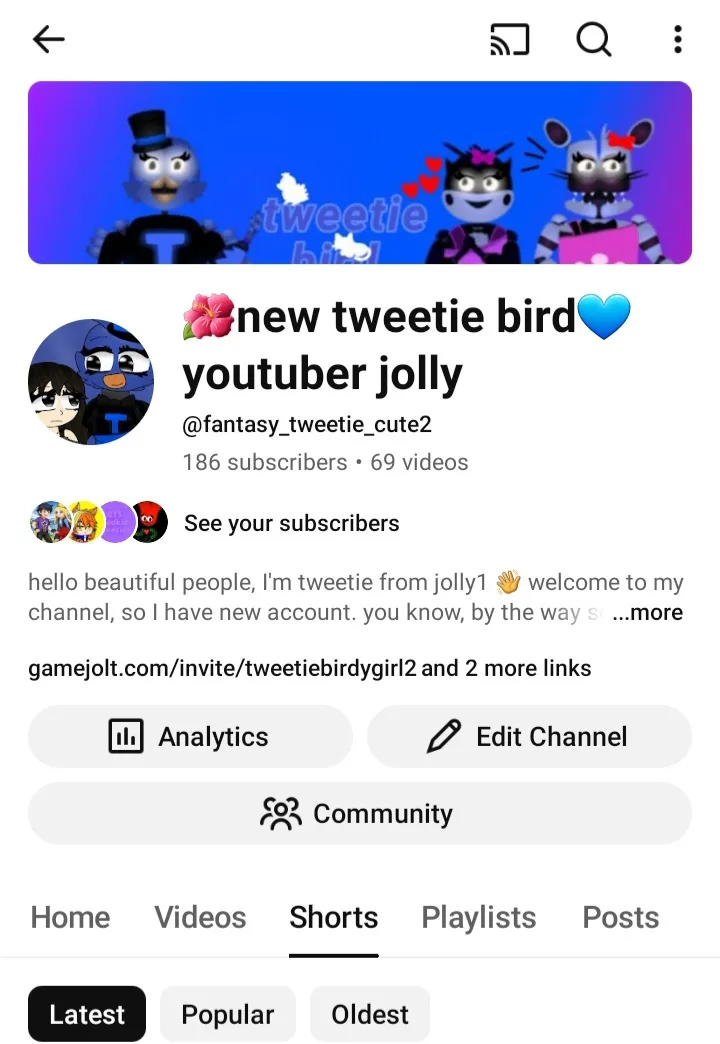The width and height of the screenshot is (720, 1044).
Task: Search this channel with the magnifier icon
Action: pyautogui.click(x=593, y=40)
